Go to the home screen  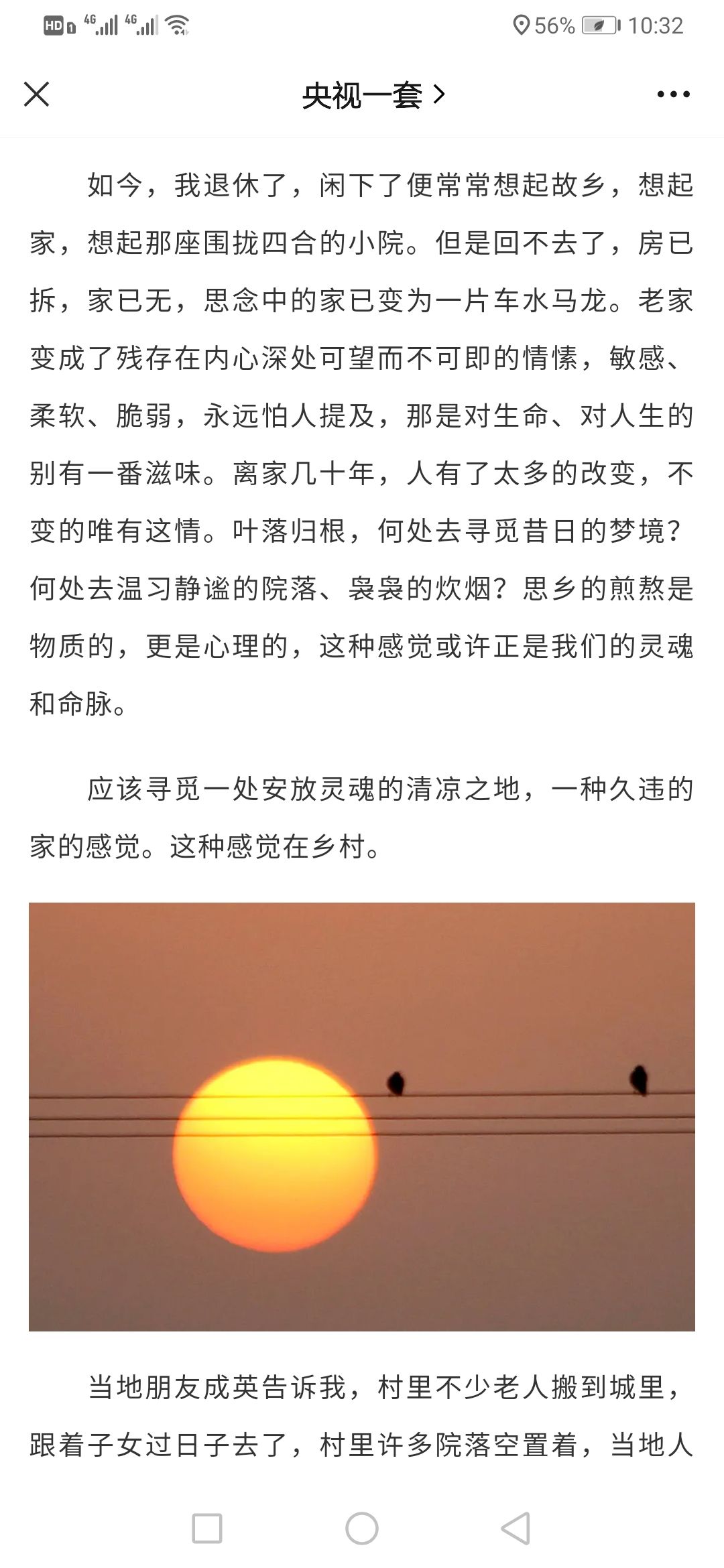[362, 1528]
